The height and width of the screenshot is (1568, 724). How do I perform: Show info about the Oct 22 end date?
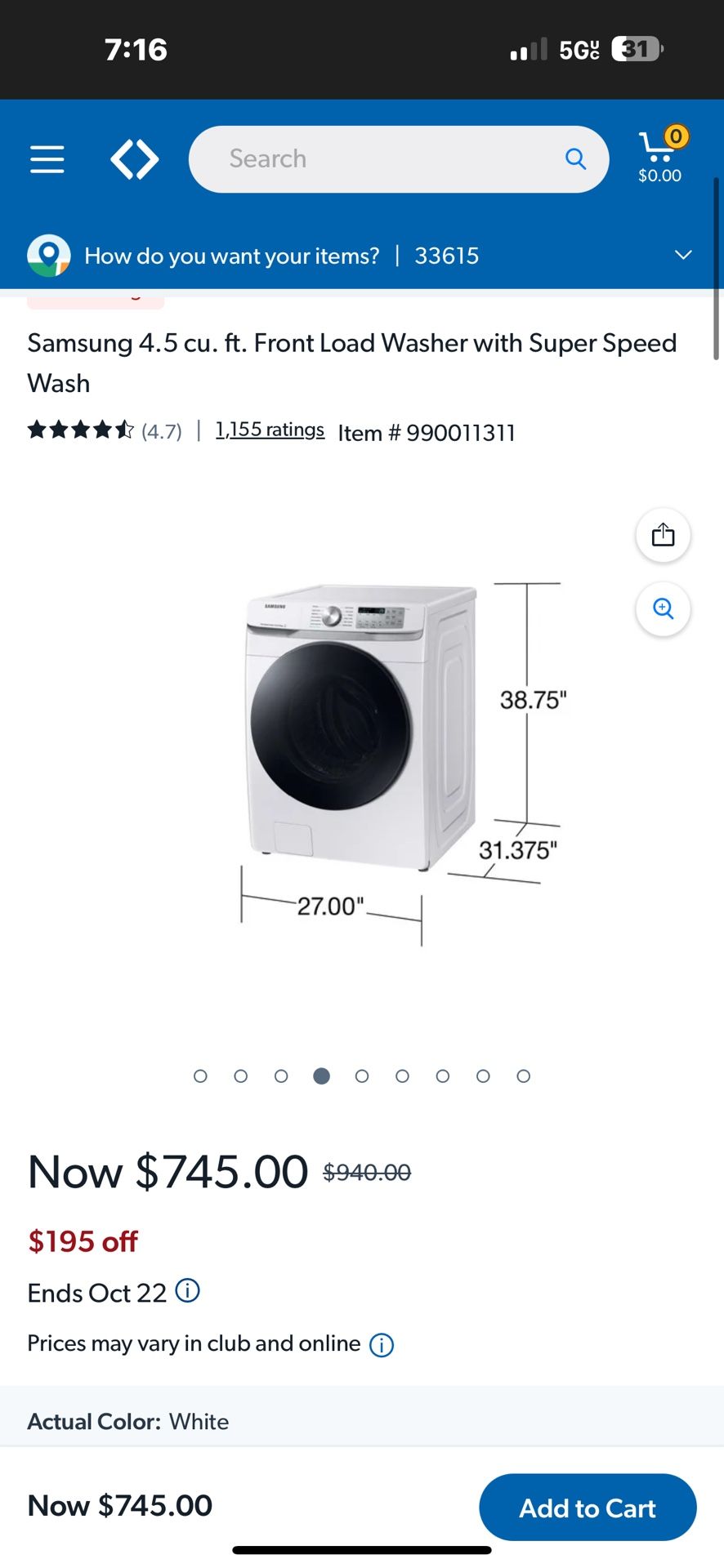(x=188, y=1291)
